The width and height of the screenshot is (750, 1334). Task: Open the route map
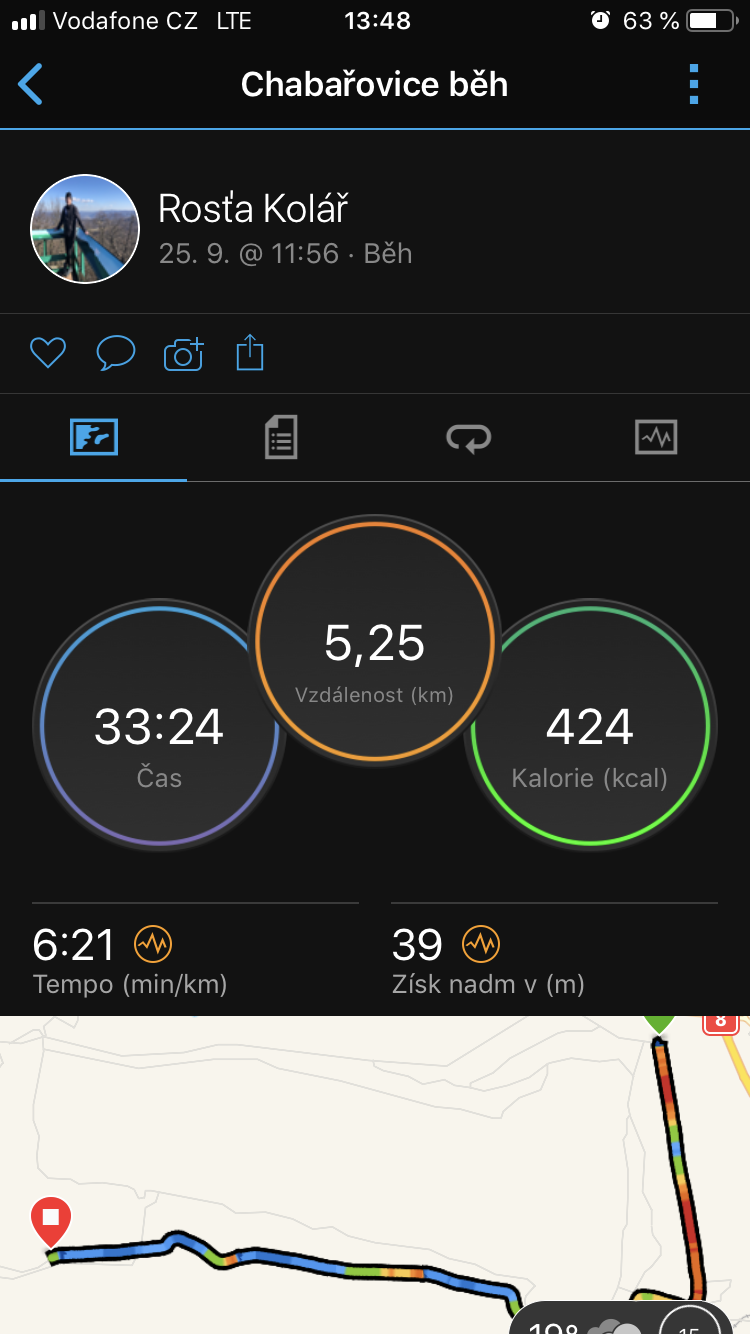375,1175
